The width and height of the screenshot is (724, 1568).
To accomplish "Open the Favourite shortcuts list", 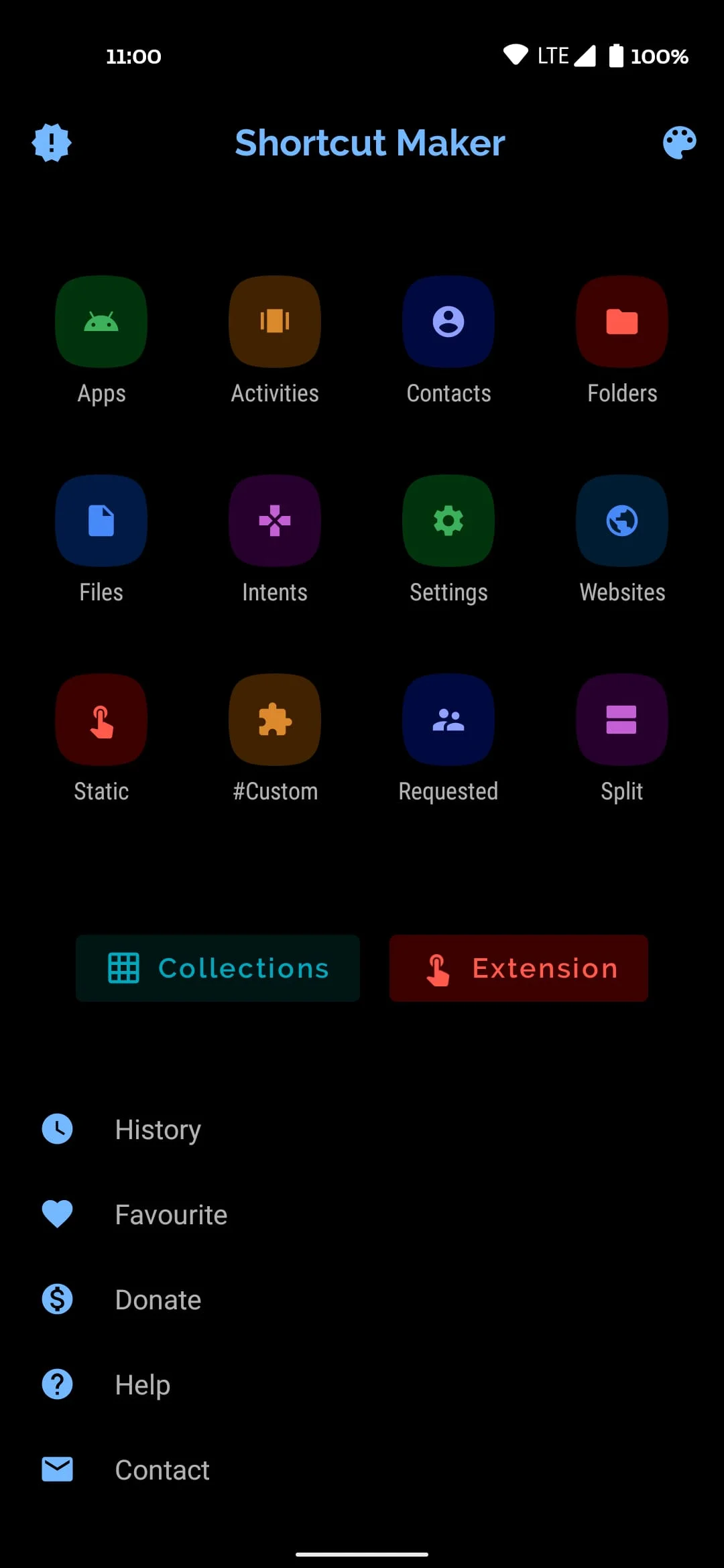I will (170, 1214).
